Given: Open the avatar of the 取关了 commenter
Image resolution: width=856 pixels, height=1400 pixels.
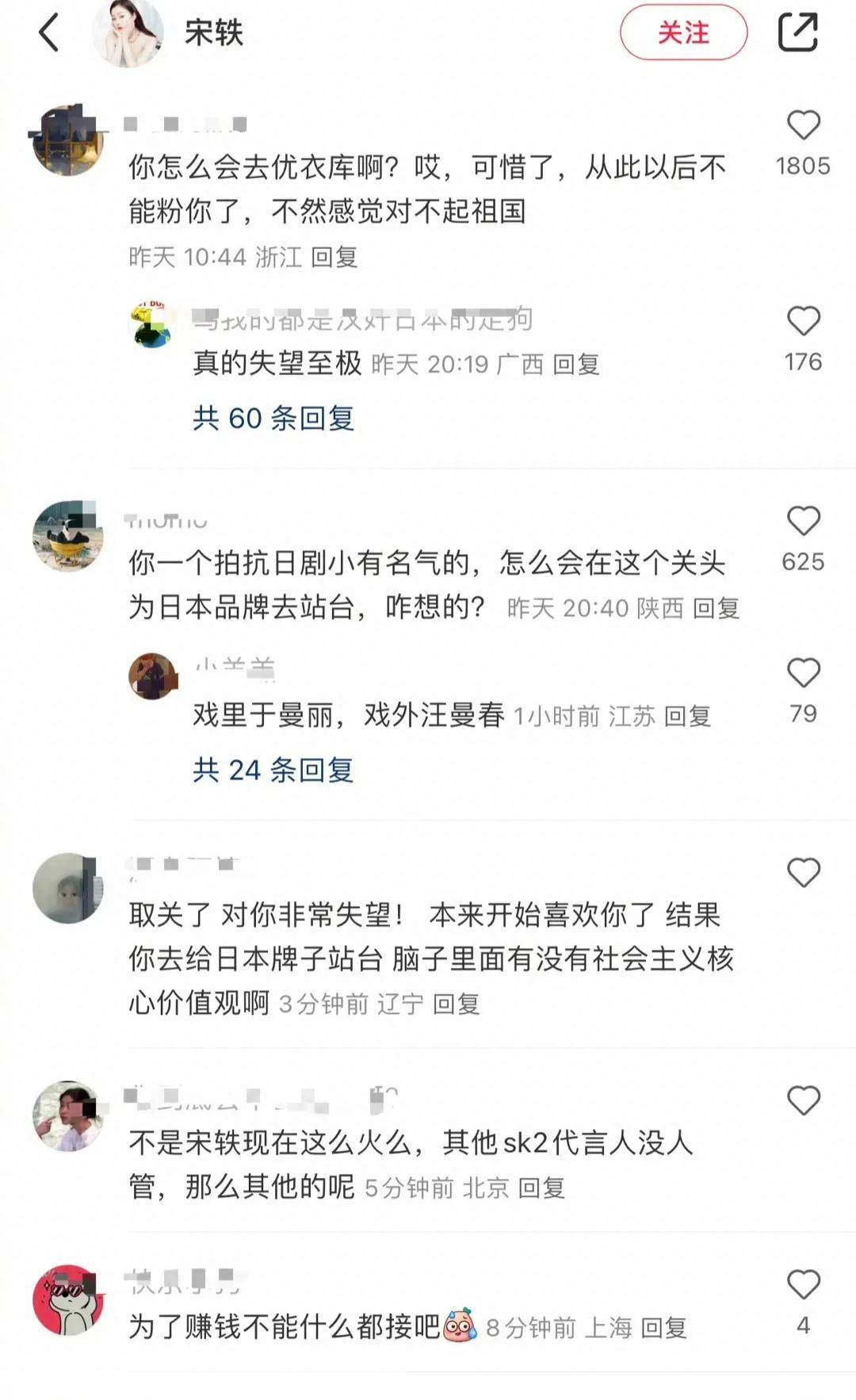Looking at the screenshot, I should pyautogui.click(x=68, y=888).
